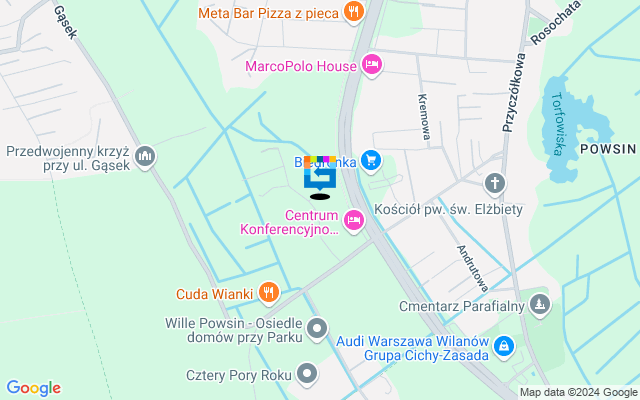The height and width of the screenshot is (400, 640).
Task: Open Centrum Konferencyjno hotel marker
Action: [x=353, y=220]
